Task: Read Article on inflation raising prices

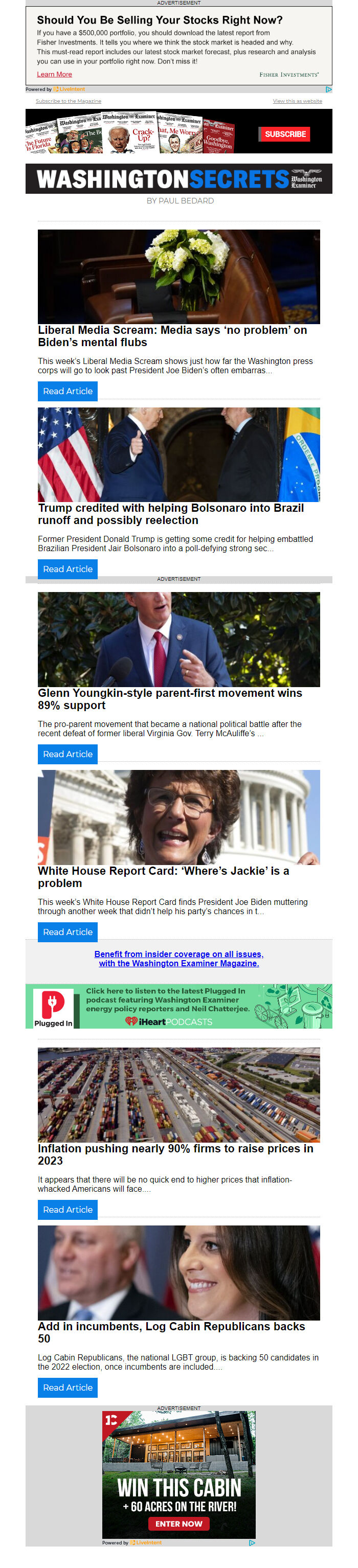Action: click(x=68, y=1209)
